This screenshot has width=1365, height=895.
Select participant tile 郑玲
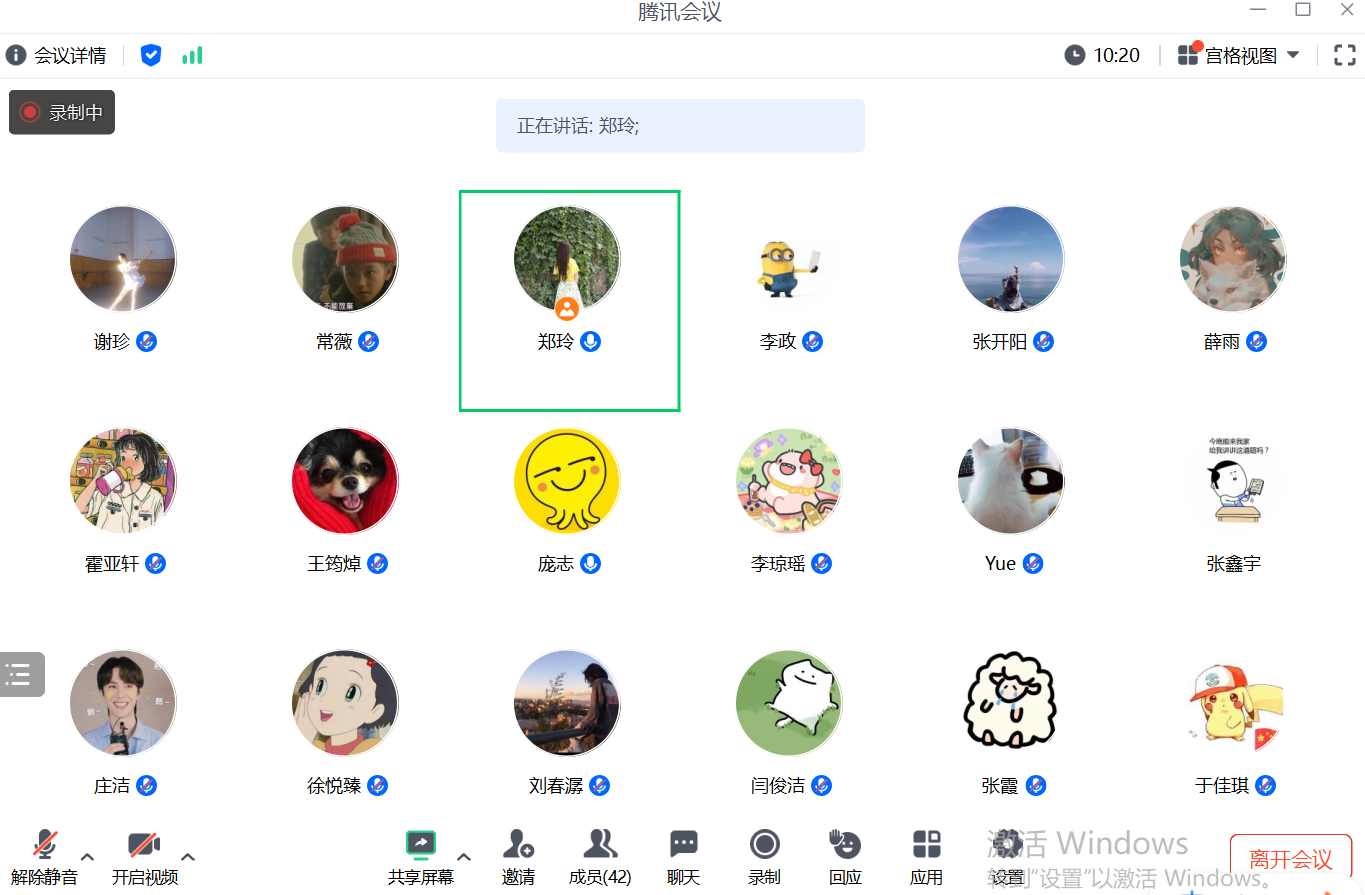[x=568, y=300]
